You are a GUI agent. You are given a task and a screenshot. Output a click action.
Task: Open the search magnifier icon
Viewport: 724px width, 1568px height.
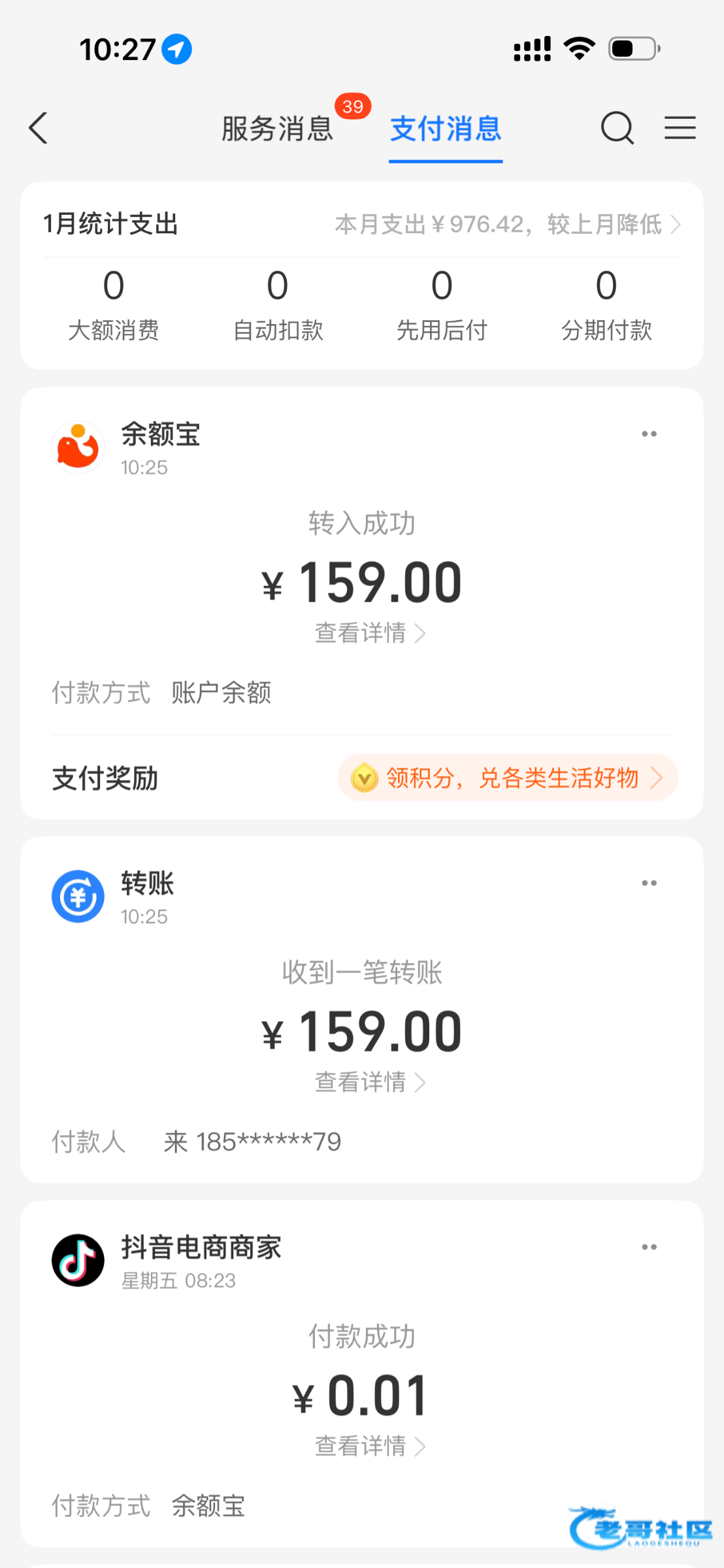coord(617,128)
